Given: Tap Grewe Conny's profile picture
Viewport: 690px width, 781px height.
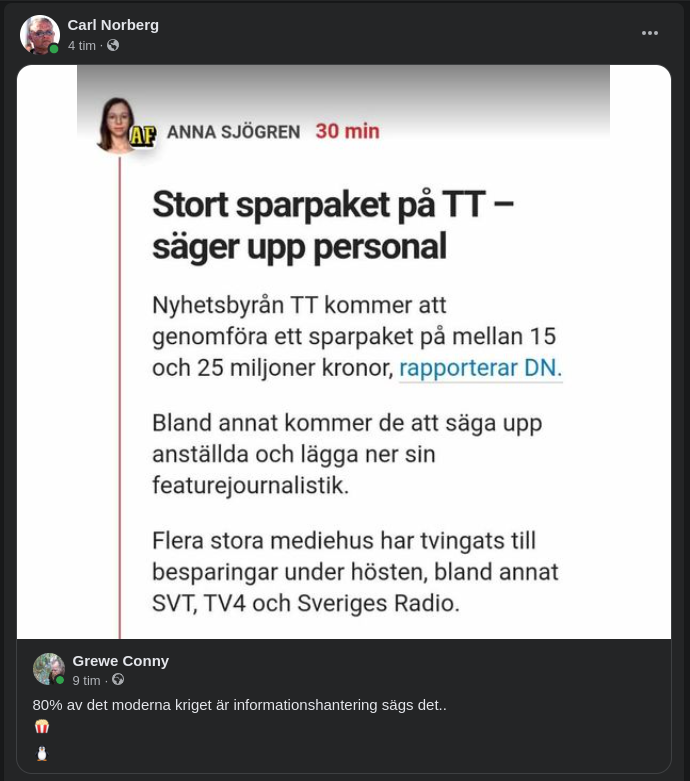Looking at the screenshot, I should tap(49, 669).
